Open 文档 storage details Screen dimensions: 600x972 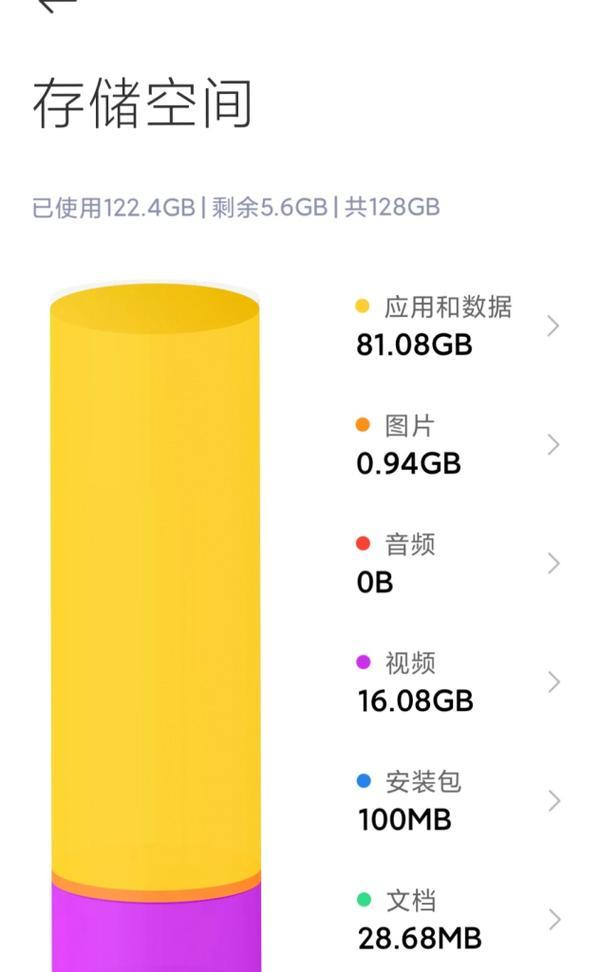(x=457, y=920)
